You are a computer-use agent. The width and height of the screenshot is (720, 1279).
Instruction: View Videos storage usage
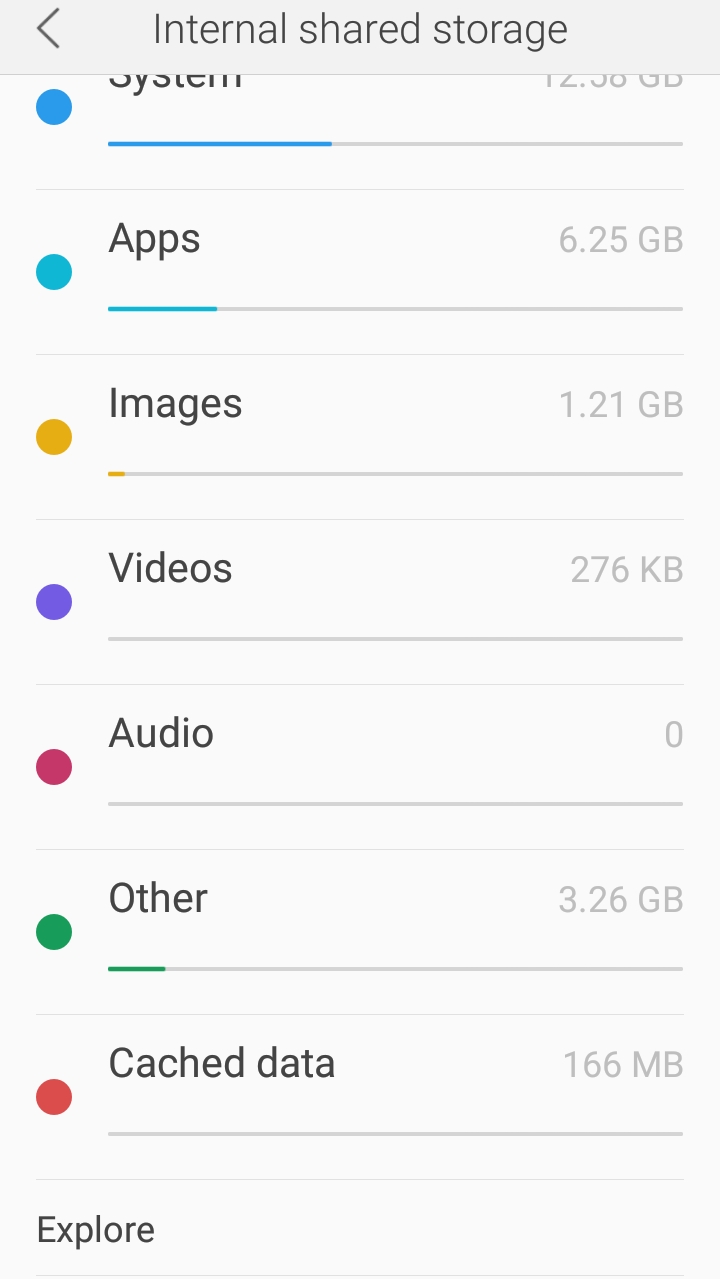click(360, 602)
